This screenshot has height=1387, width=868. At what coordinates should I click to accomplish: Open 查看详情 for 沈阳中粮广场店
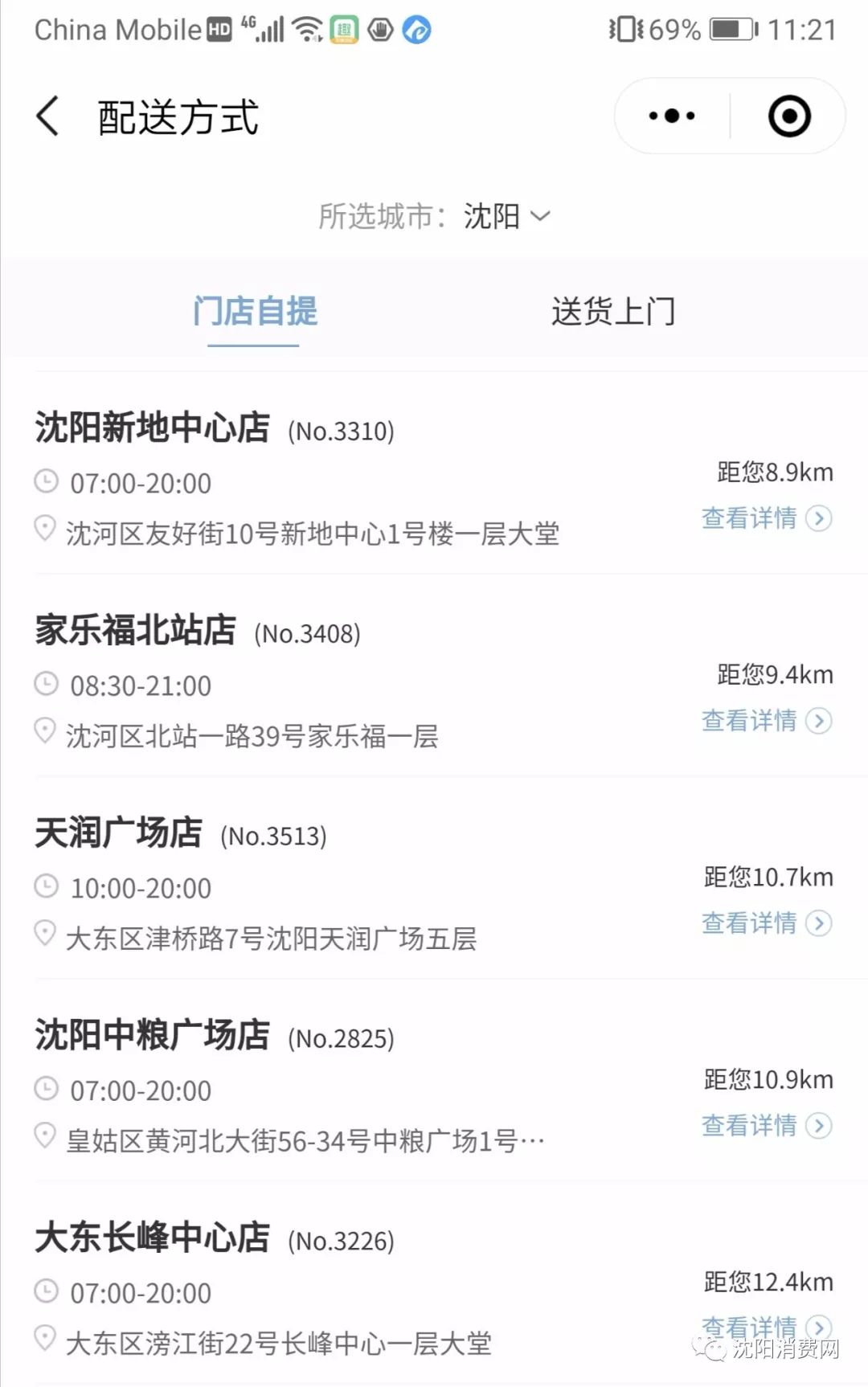[x=765, y=1126]
